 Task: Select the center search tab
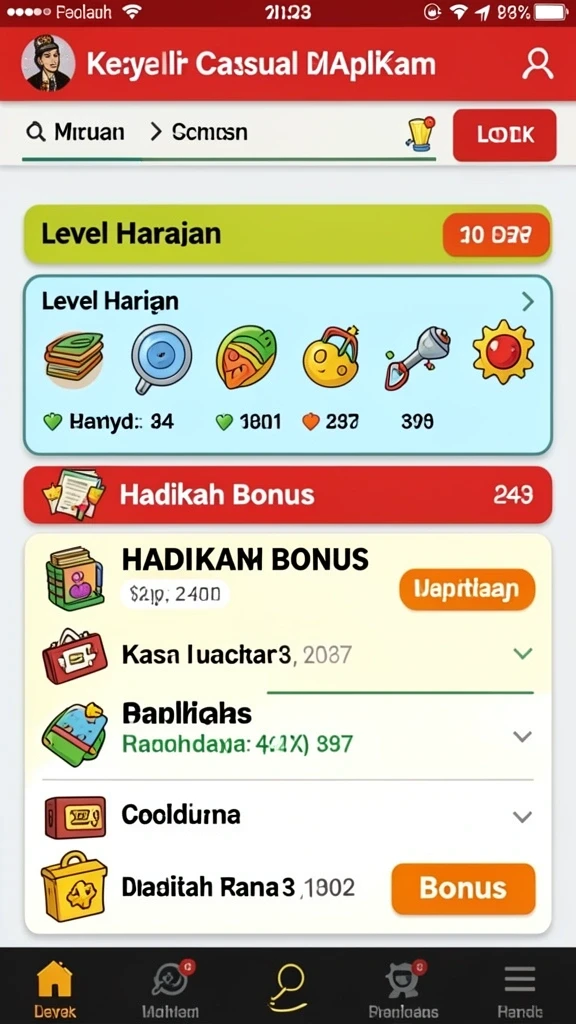click(287, 987)
